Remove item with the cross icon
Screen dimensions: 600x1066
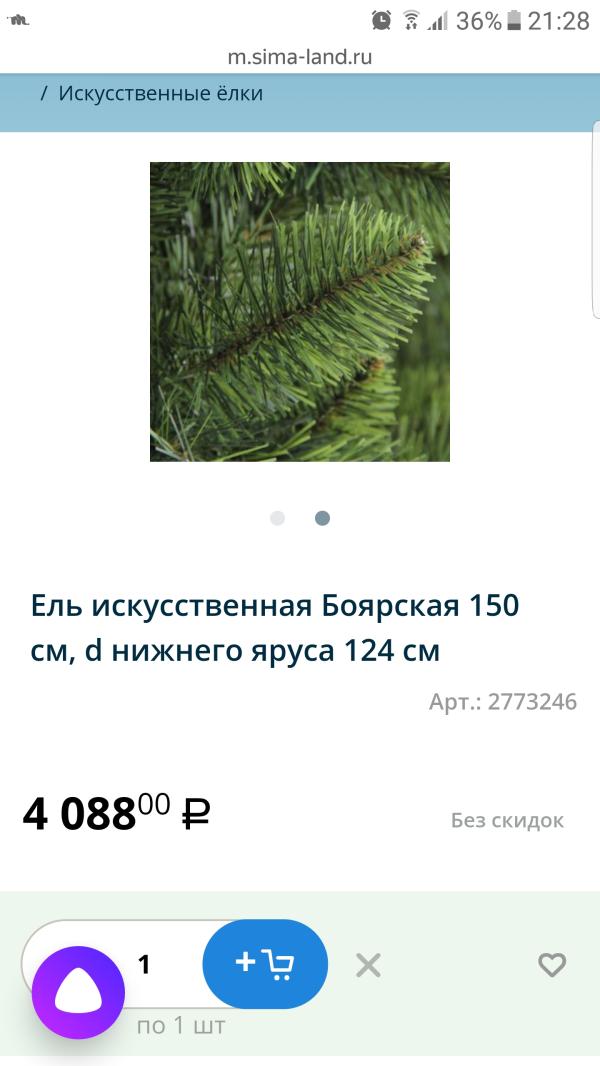click(x=368, y=965)
